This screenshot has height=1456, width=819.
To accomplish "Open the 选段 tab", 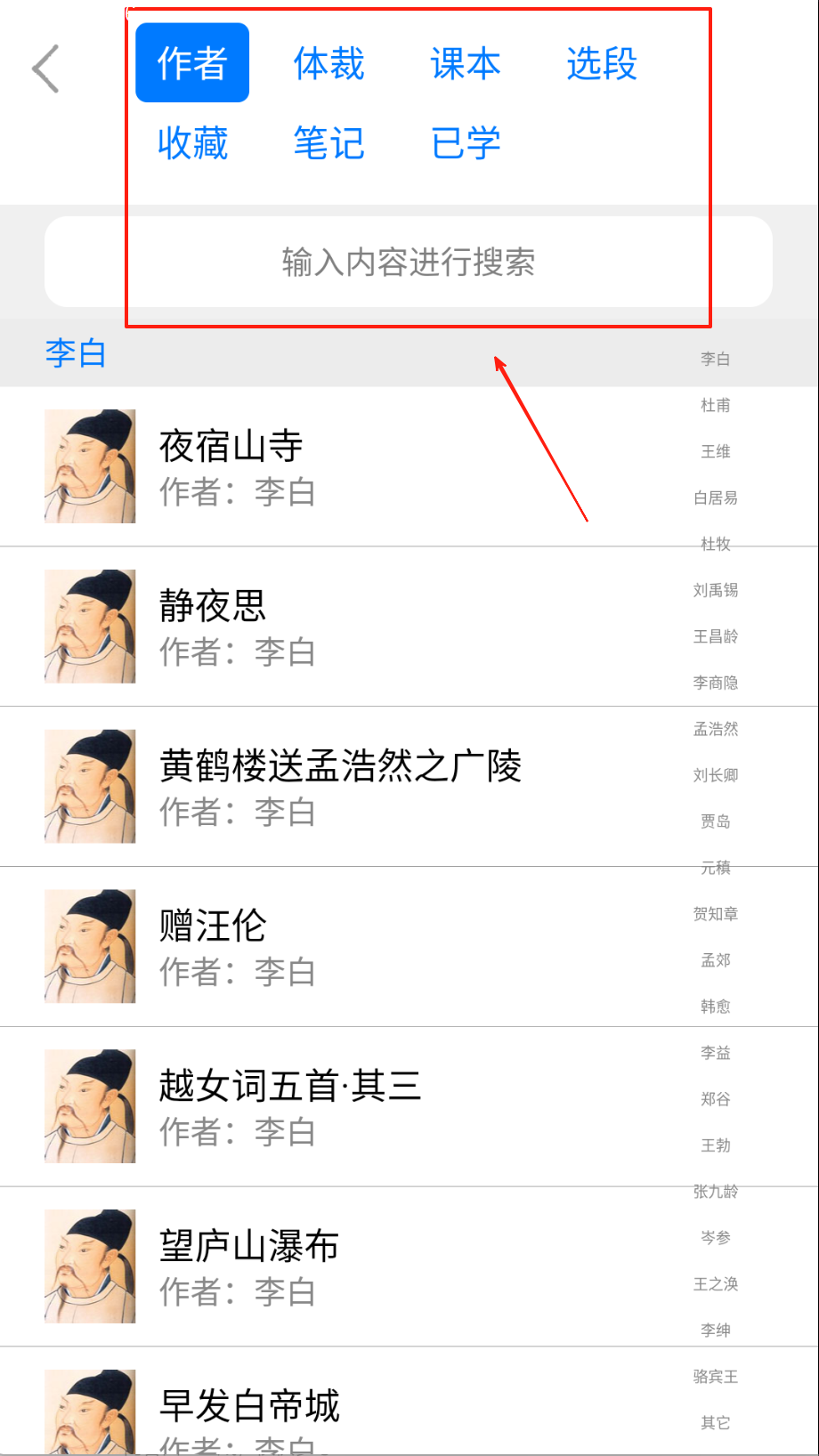I will click(602, 64).
